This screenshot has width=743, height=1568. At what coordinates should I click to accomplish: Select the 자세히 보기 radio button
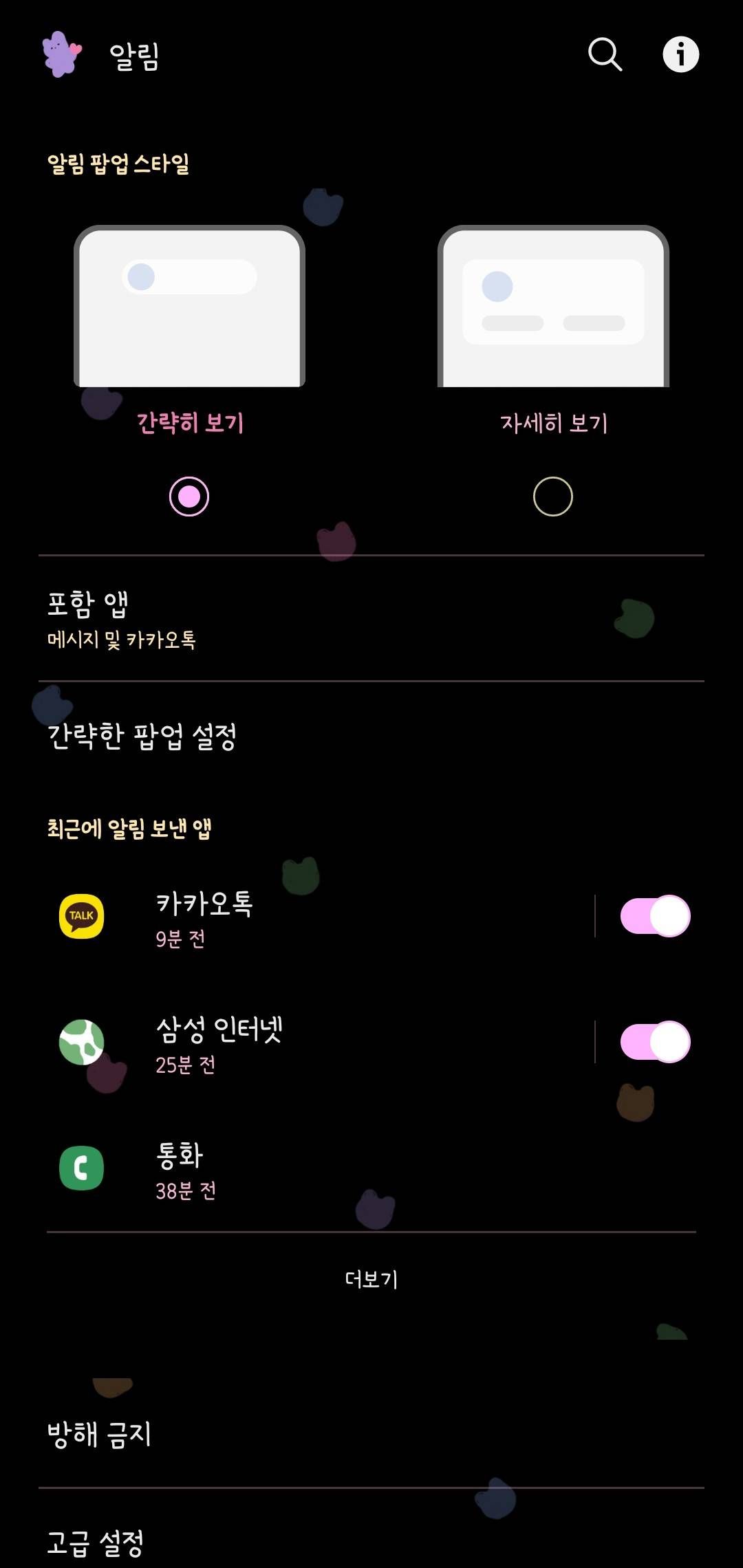[x=553, y=496]
